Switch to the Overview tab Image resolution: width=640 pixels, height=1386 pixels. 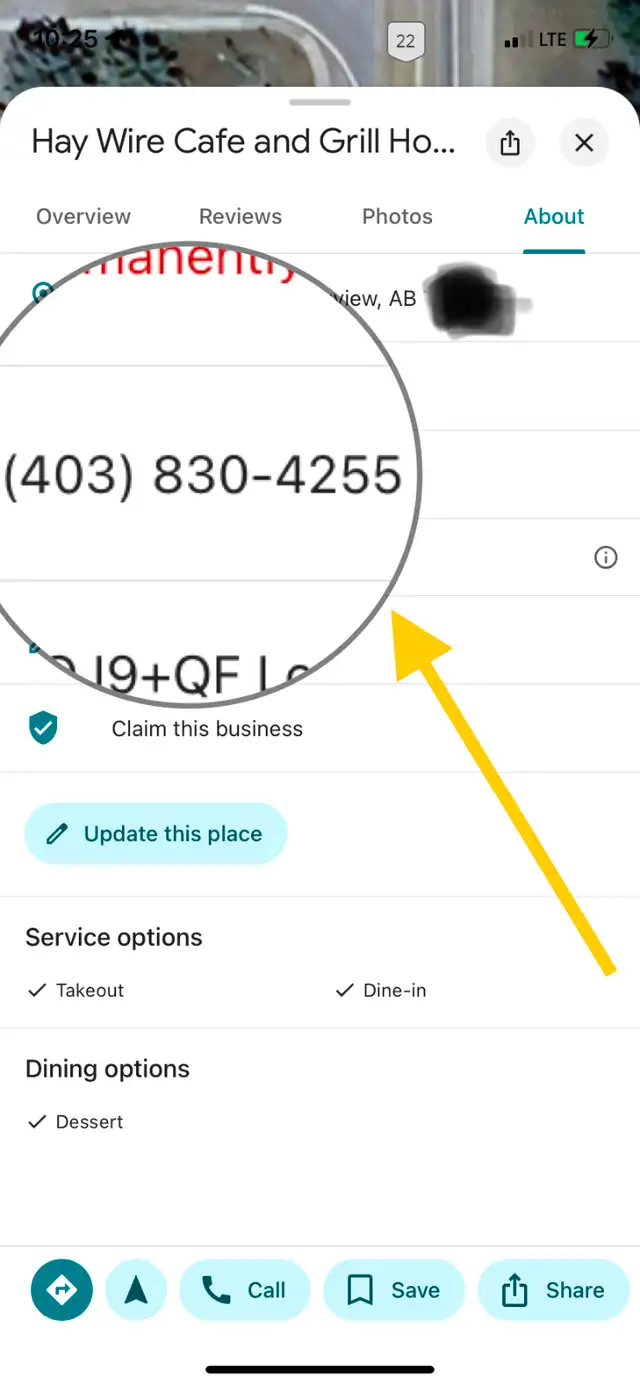[83, 216]
